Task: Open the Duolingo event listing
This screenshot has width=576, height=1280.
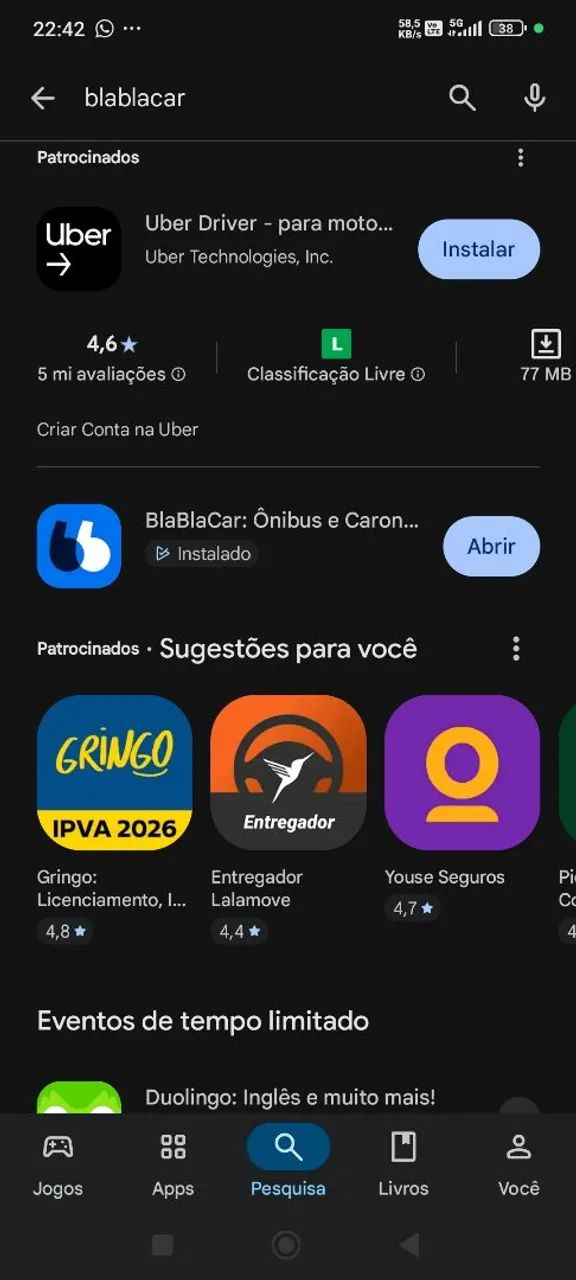Action: 288,1097
